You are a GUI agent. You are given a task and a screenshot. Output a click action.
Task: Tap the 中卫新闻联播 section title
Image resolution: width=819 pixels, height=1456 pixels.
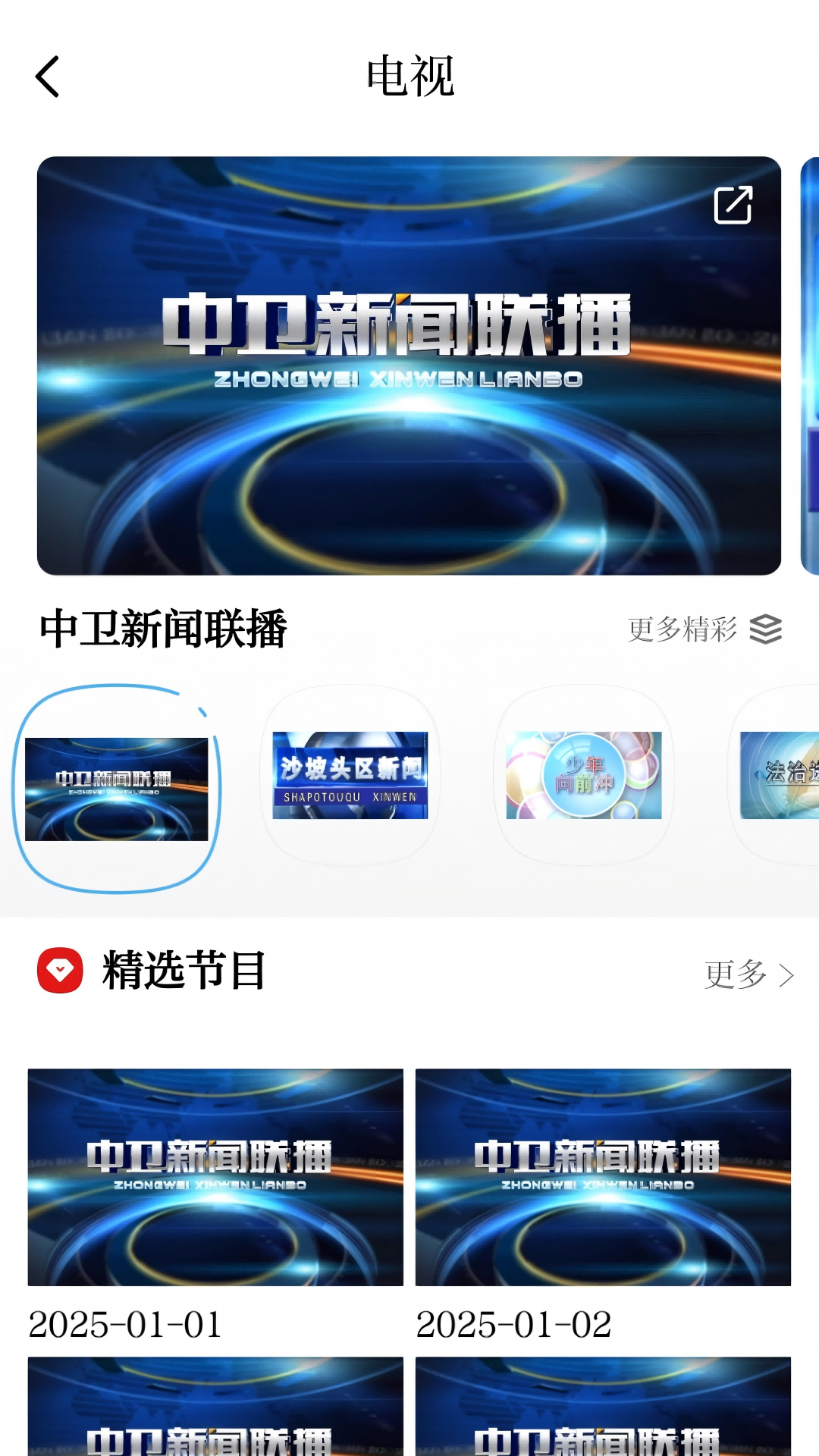(x=163, y=628)
